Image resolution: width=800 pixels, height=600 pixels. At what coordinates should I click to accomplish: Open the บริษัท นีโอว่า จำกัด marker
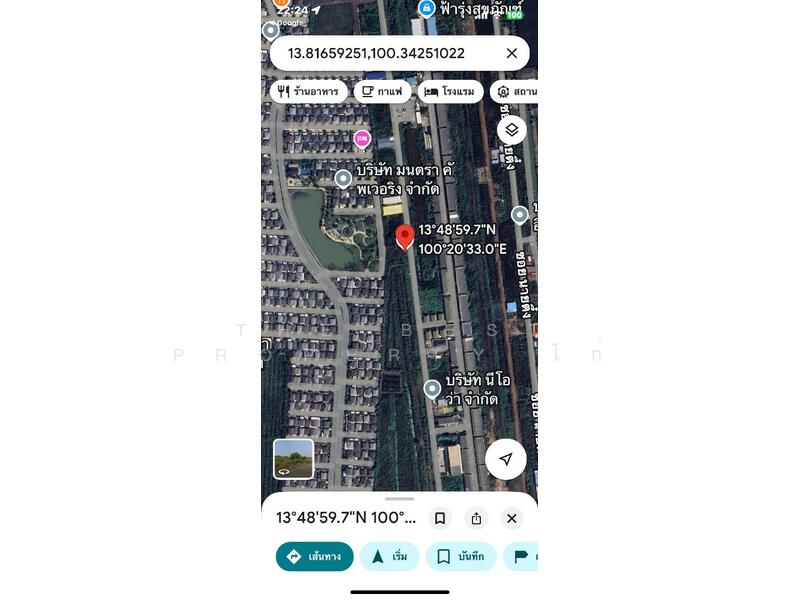pyautogui.click(x=432, y=388)
